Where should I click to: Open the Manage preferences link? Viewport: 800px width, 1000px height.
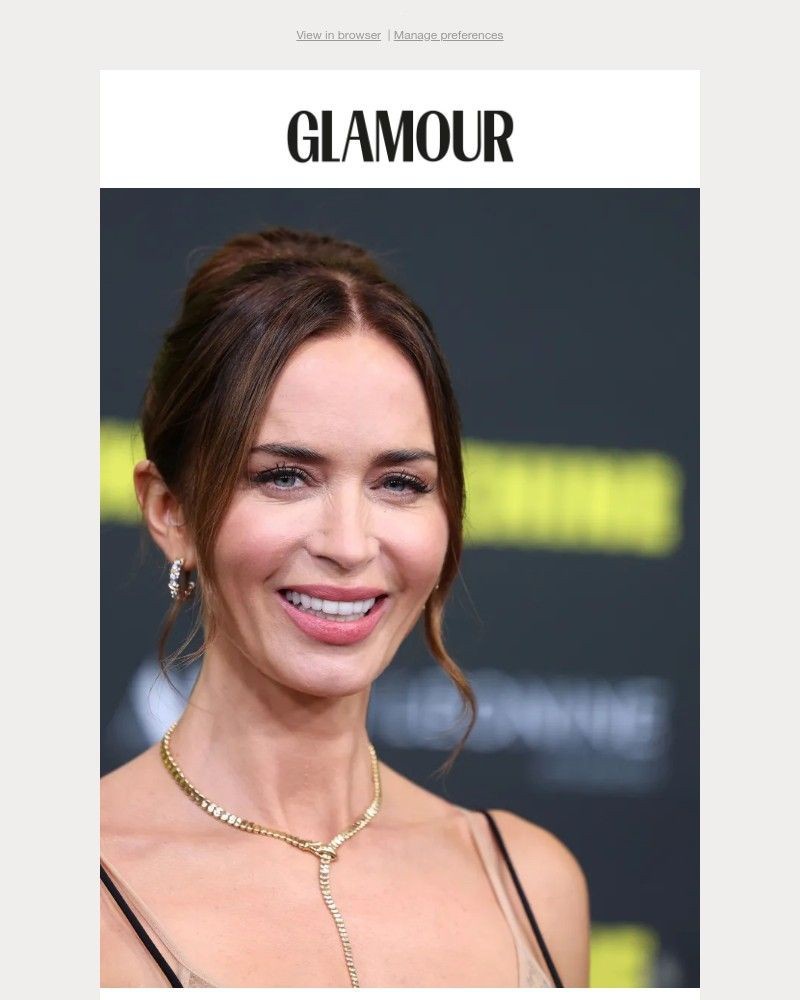point(448,35)
